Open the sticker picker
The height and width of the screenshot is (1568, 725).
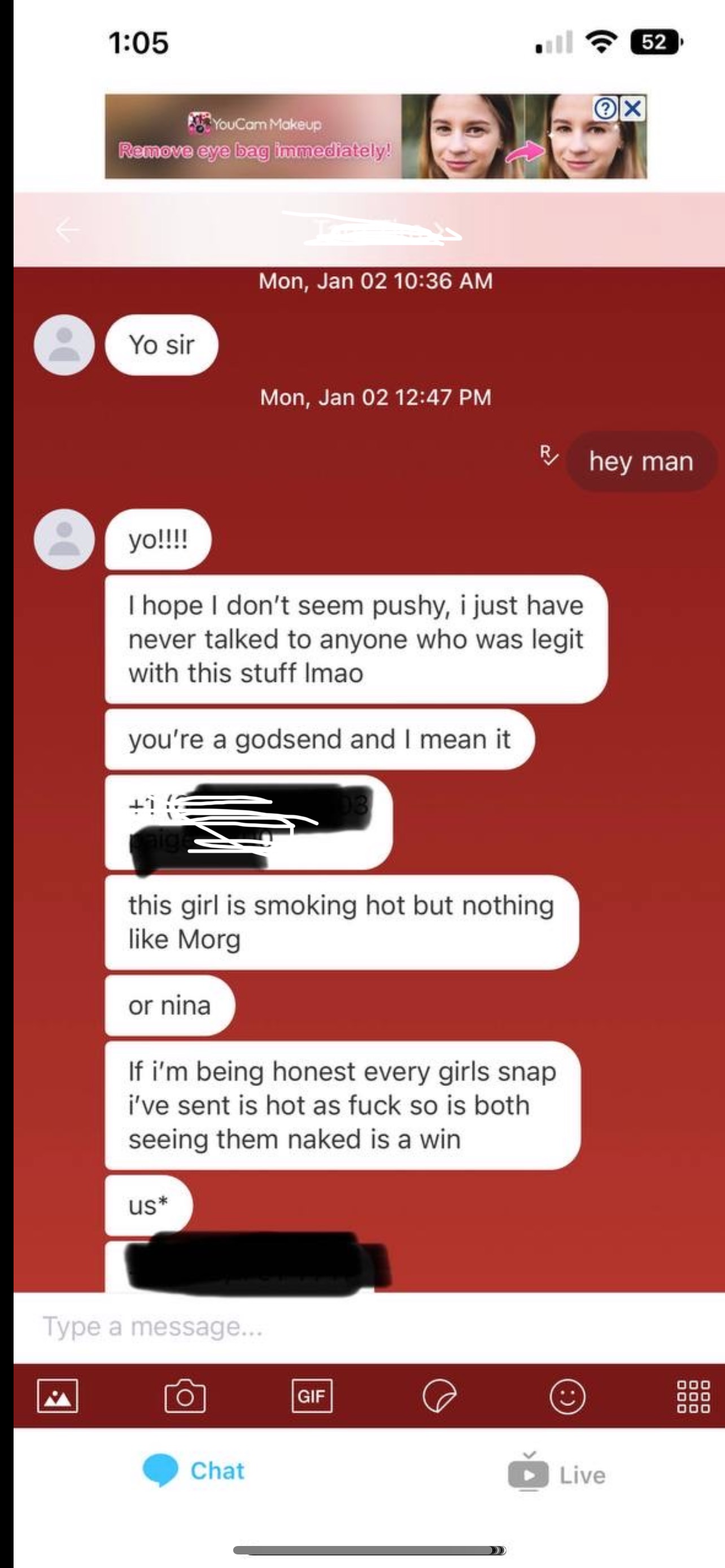[439, 1395]
